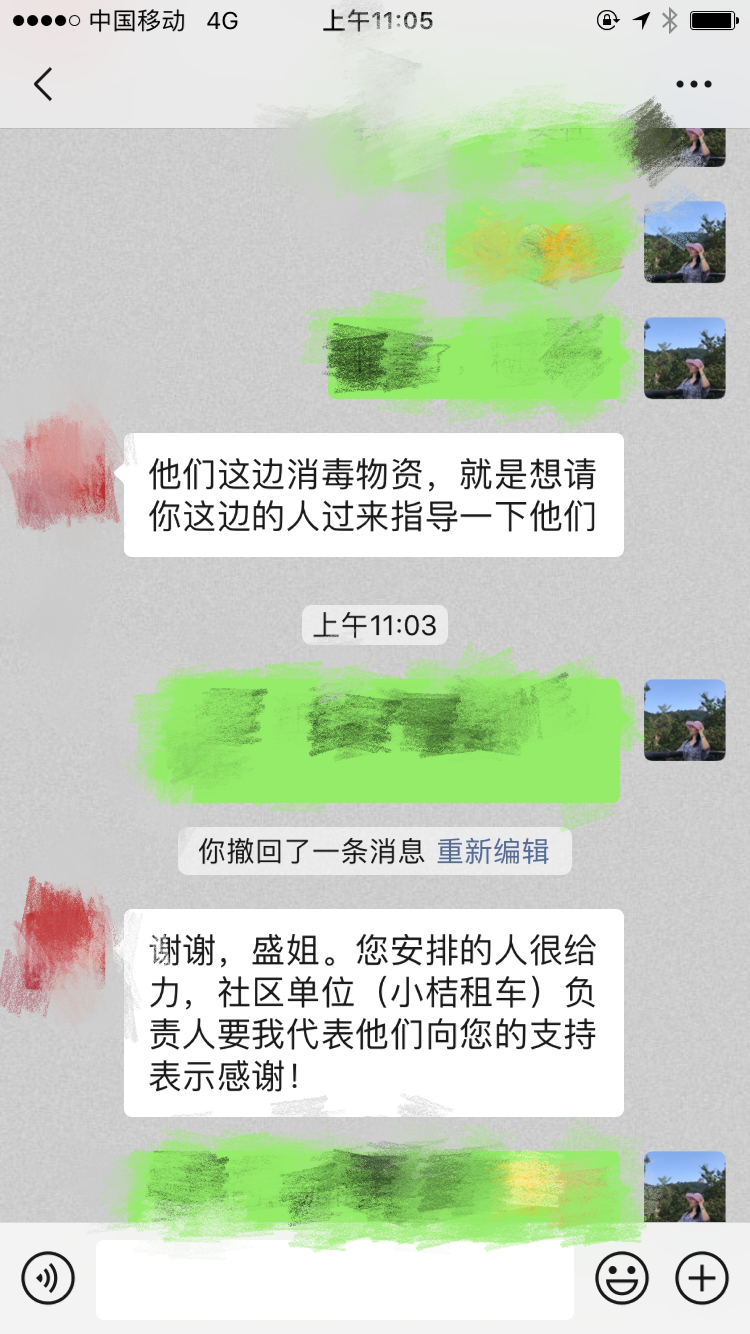Tap the orientation lock icon
750x1334 pixels.
click(608, 19)
